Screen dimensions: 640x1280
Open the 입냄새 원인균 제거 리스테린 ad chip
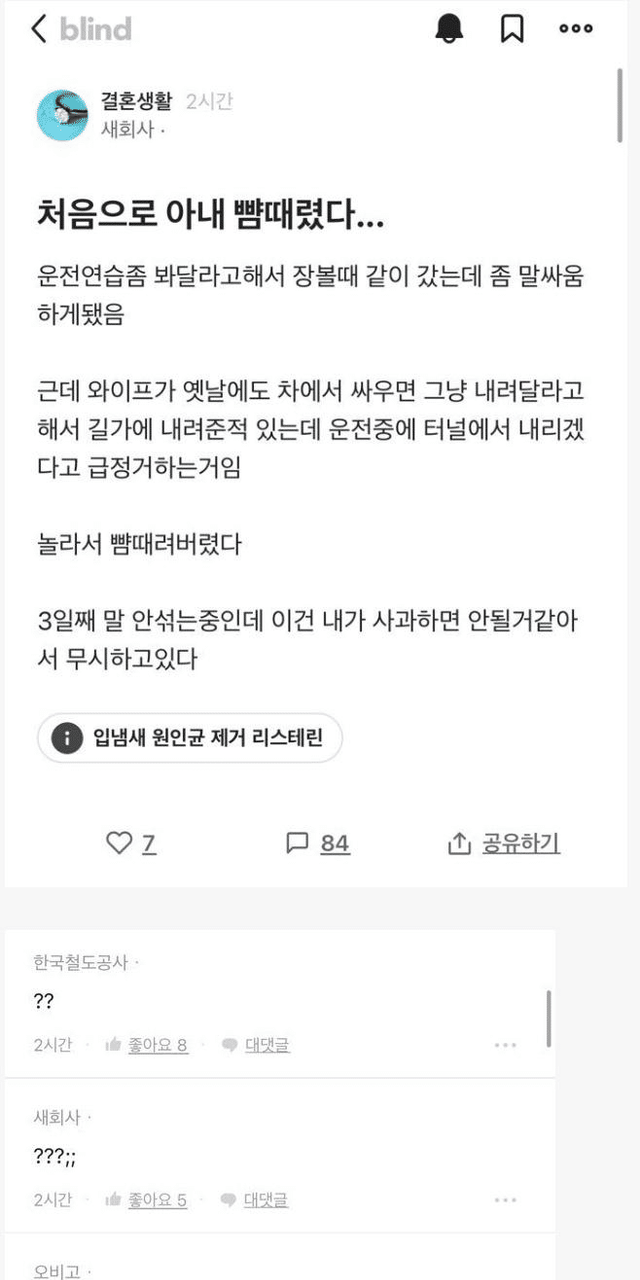pyautogui.click(x=190, y=739)
